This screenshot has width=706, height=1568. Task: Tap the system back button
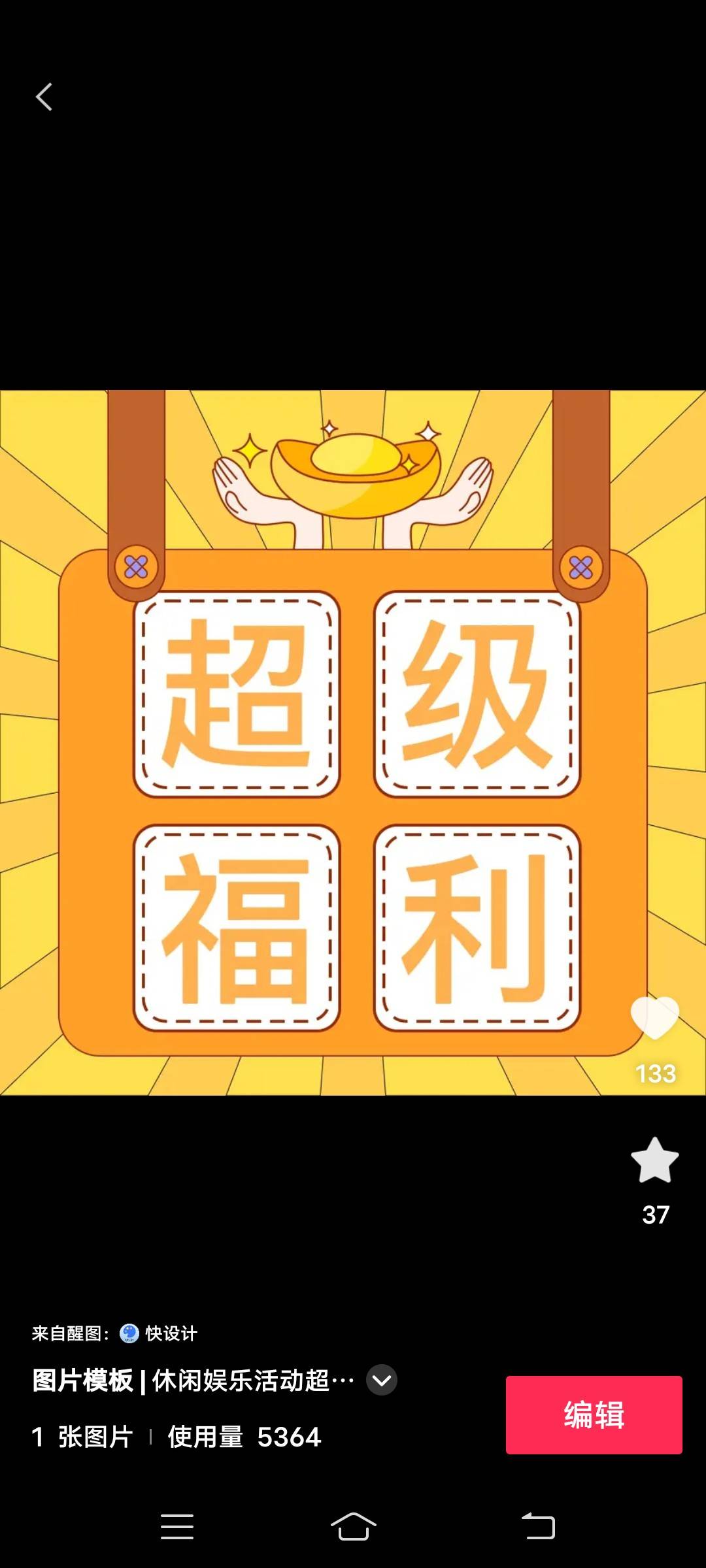[538, 1527]
